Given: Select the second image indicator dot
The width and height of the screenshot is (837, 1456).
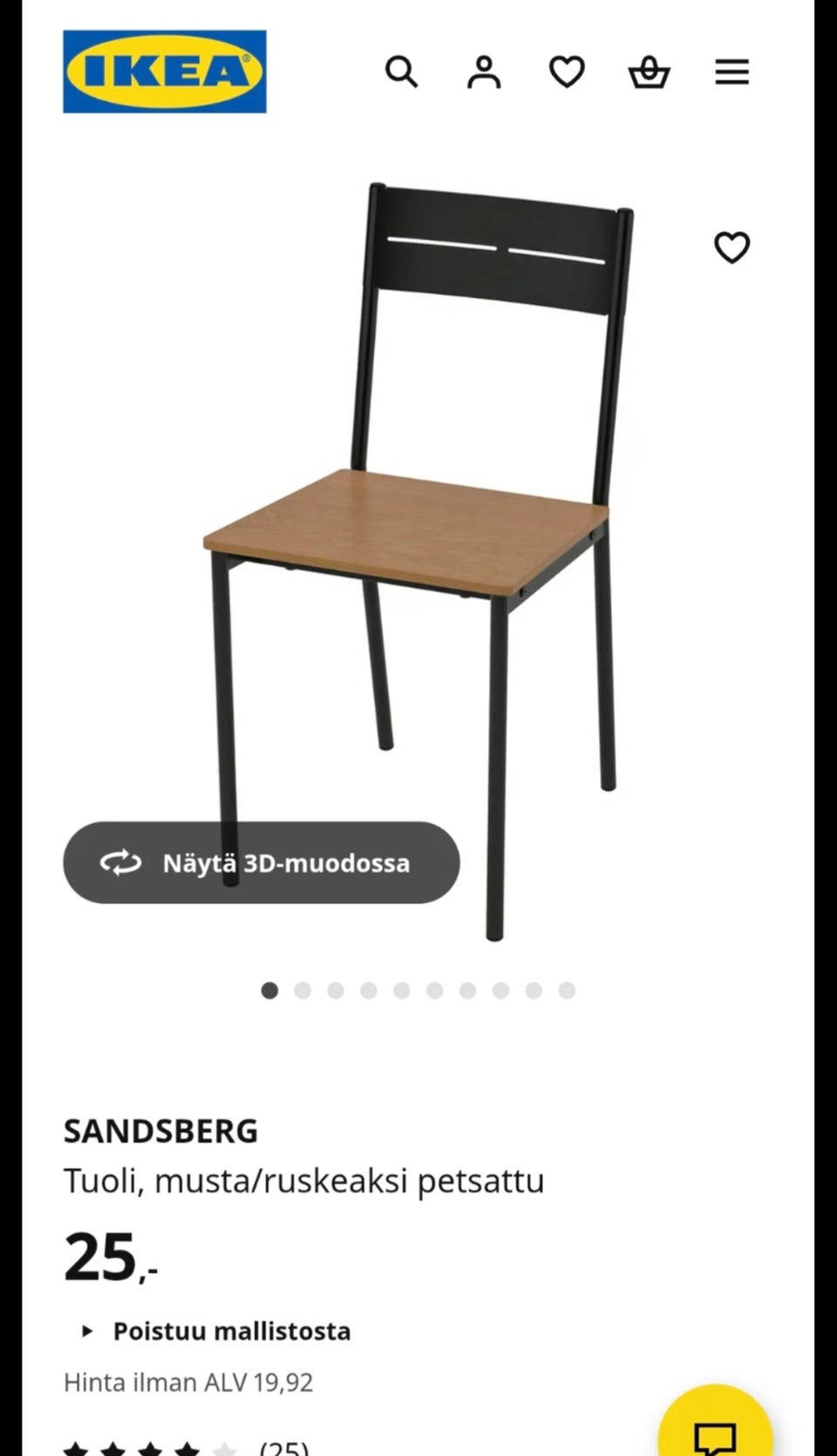Looking at the screenshot, I should tap(303, 990).
